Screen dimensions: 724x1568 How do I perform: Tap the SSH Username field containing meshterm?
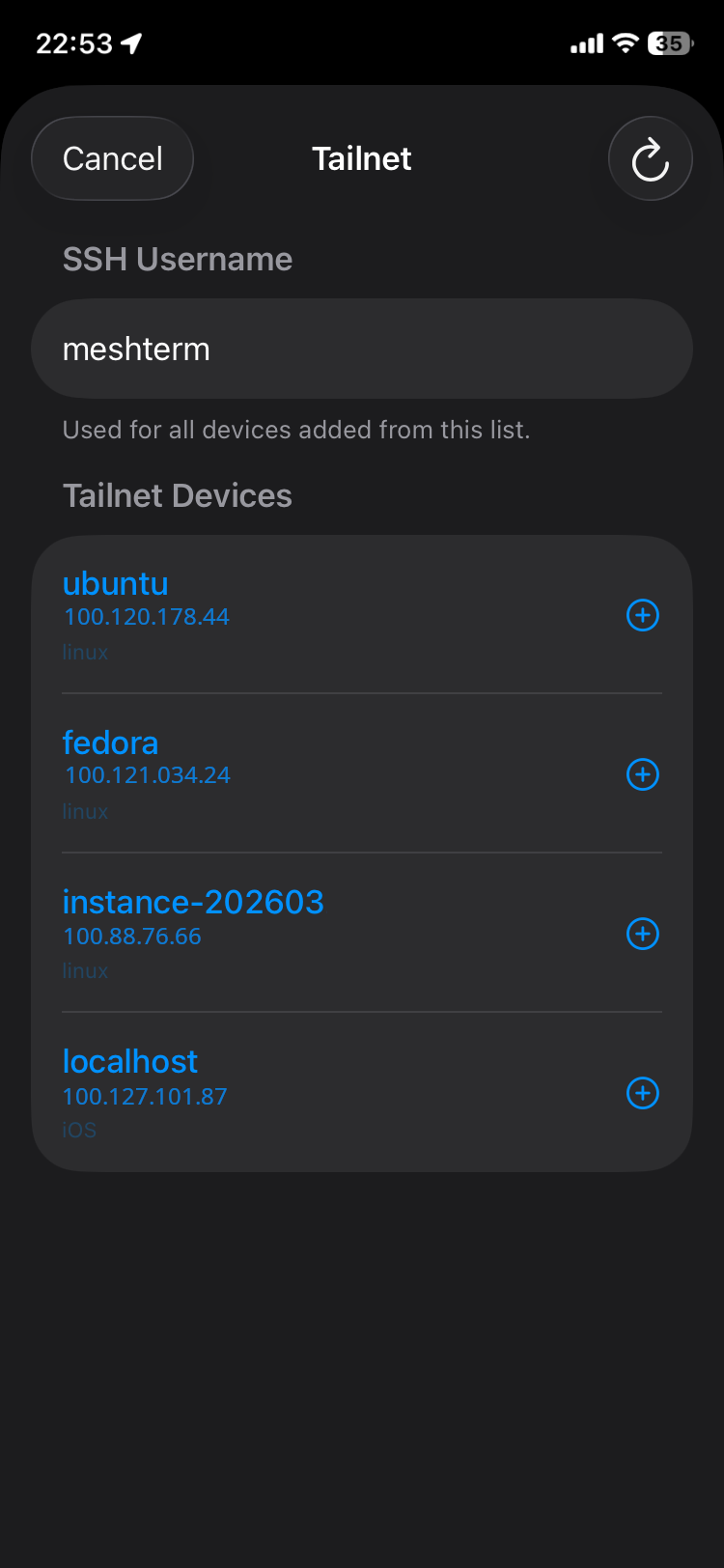(x=362, y=349)
